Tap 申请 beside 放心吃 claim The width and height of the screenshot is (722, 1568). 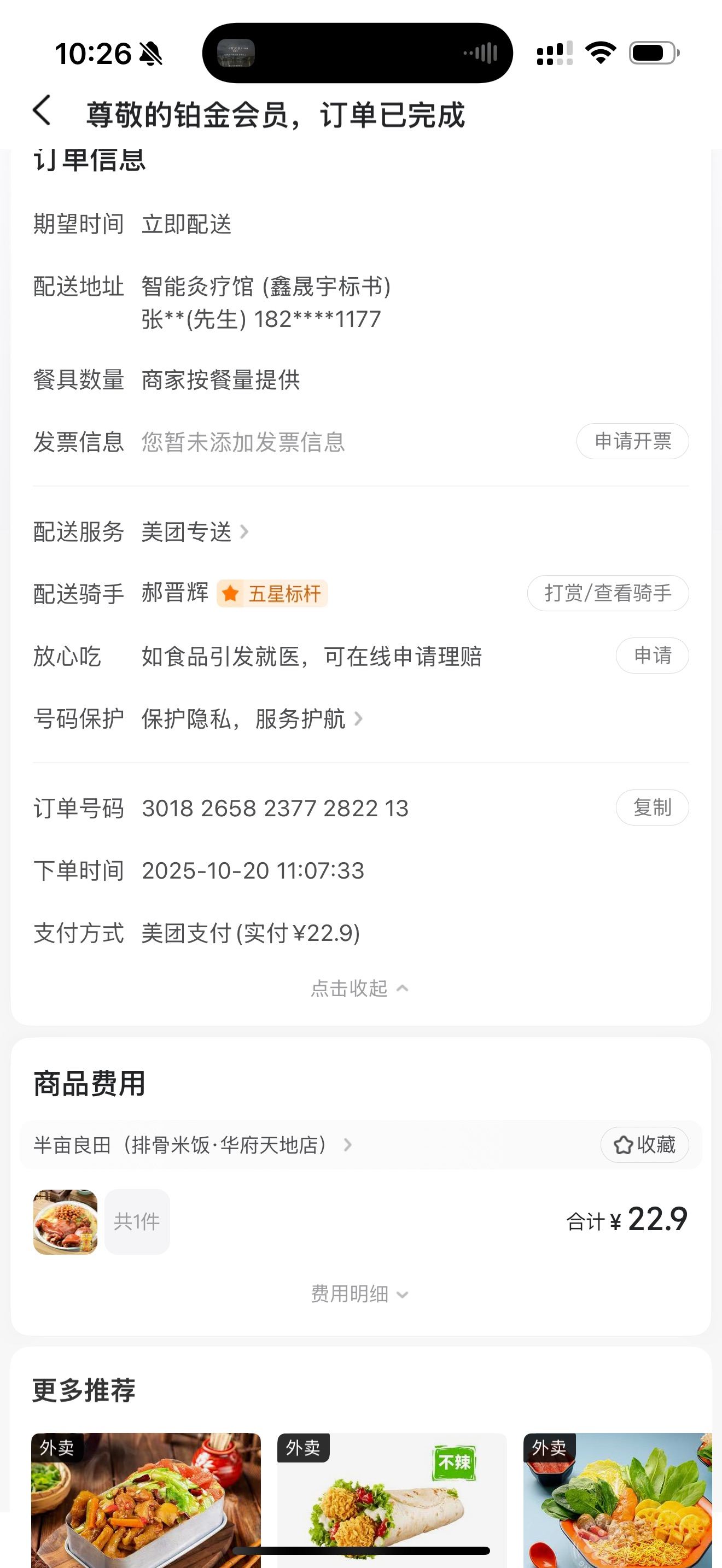pos(651,656)
